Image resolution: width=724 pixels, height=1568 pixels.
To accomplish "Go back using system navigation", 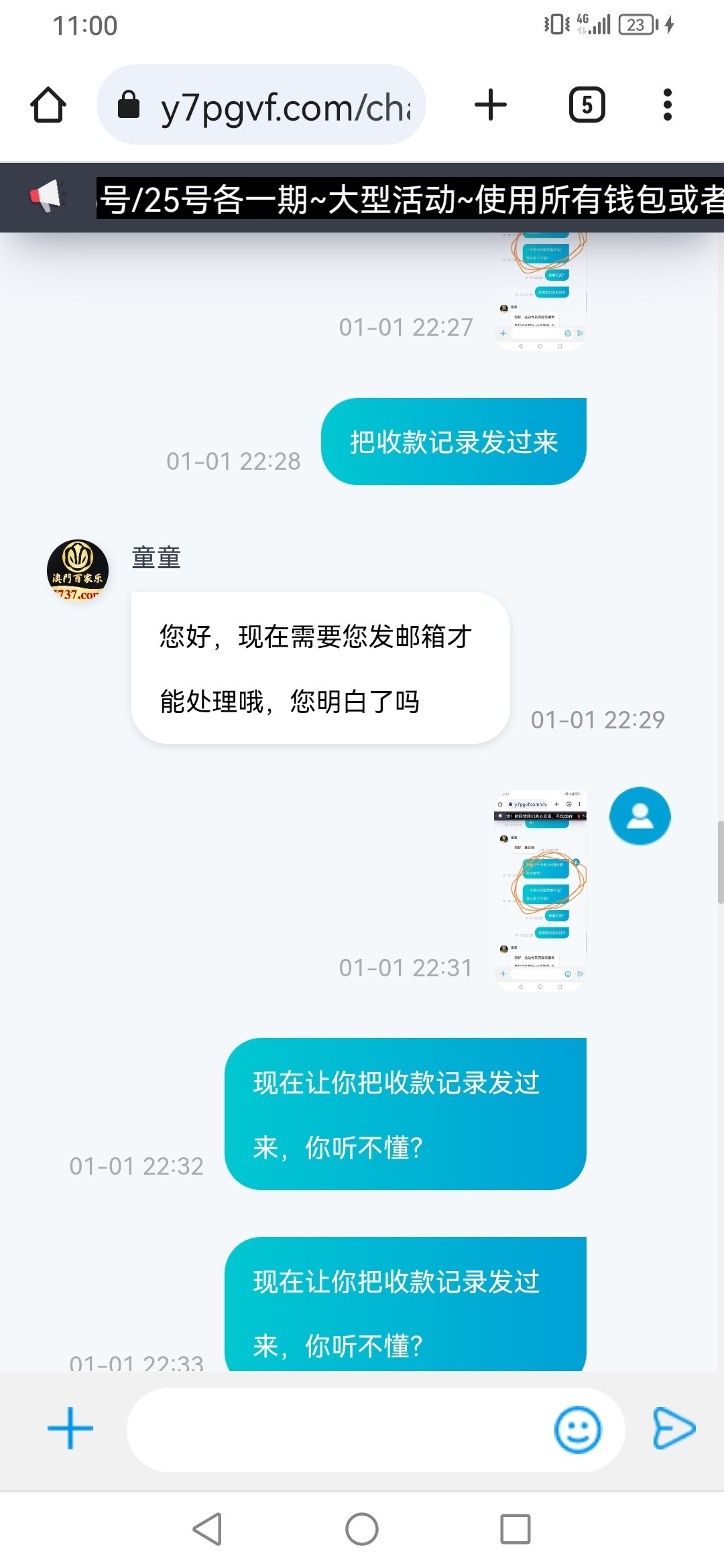I will coord(207,1528).
